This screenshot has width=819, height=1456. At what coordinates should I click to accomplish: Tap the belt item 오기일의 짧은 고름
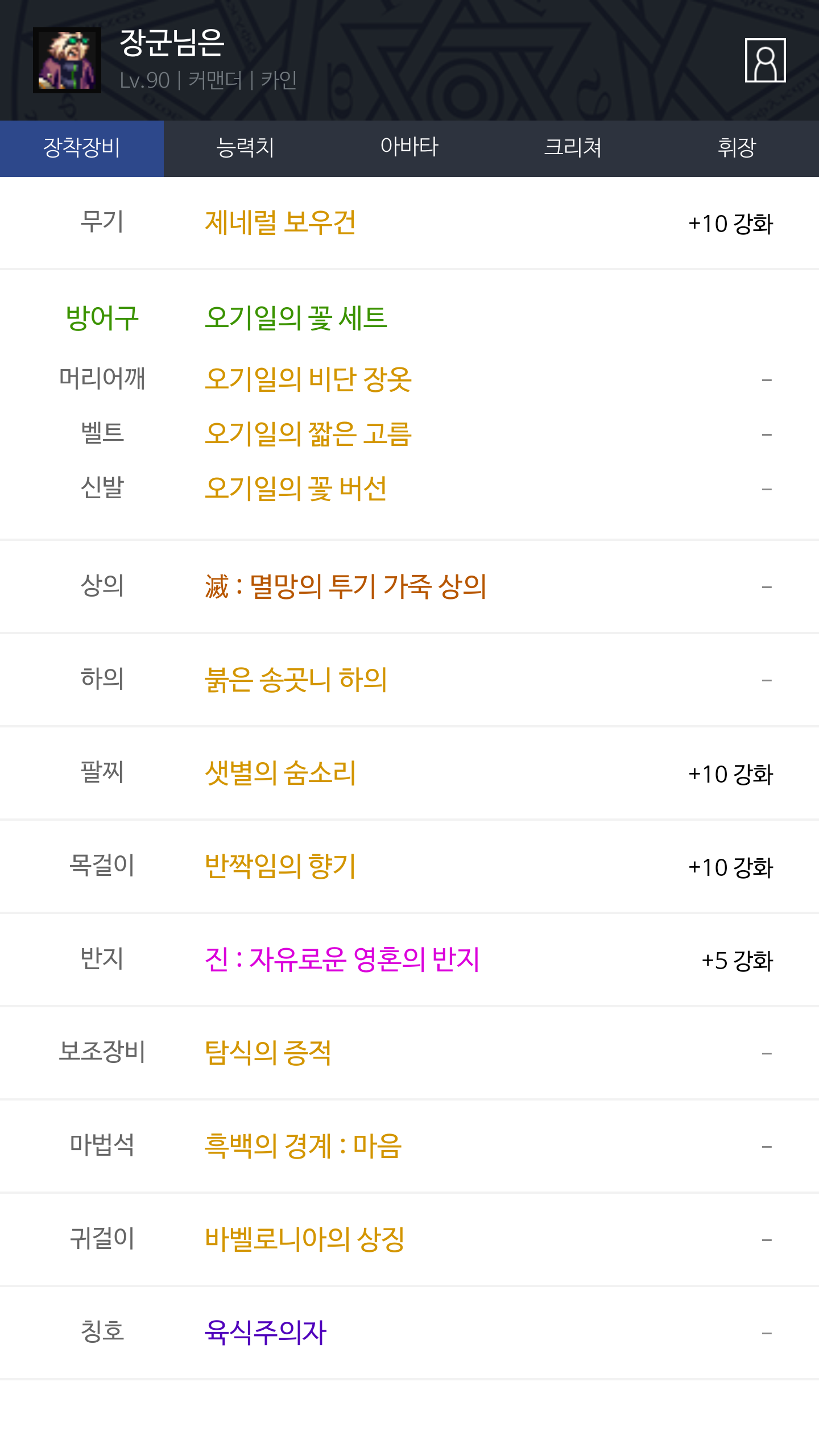pyautogui.click(x=308, y=434)
